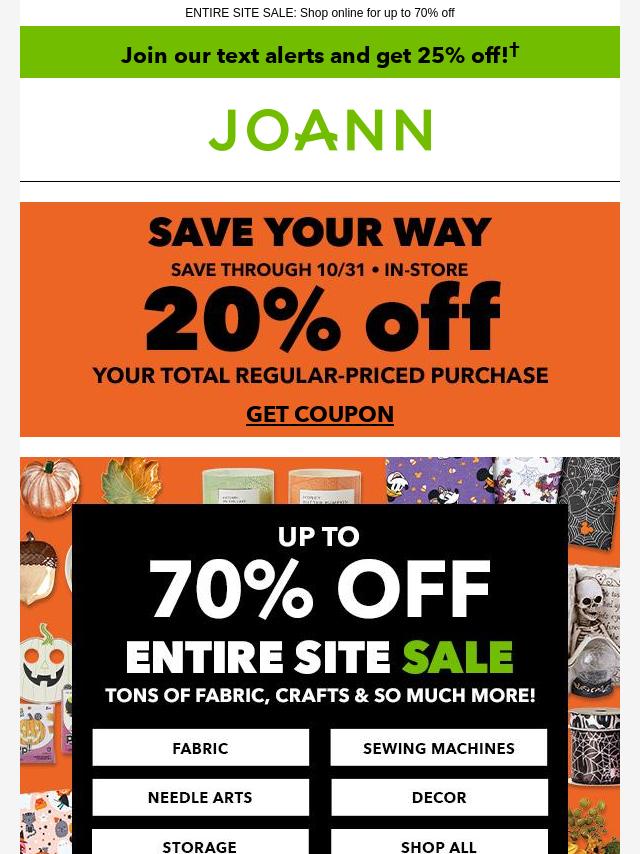The image size is (640, 854).
Task: Tap the Shop All button
Action: click(439, 843)
